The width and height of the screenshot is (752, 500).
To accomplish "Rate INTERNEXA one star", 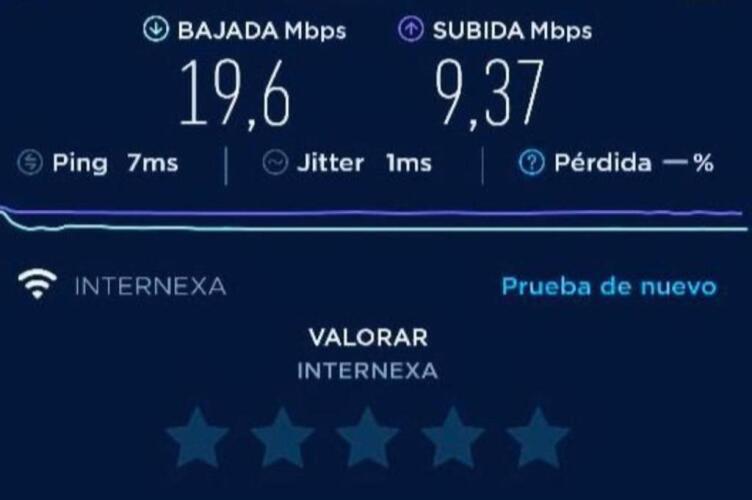I will [197, 438].
